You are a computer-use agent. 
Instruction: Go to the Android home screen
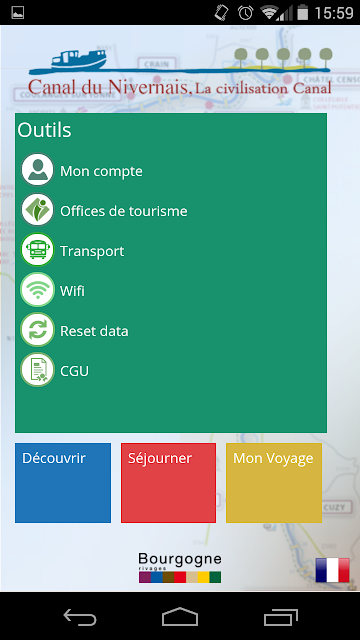[x=180, y=616]
